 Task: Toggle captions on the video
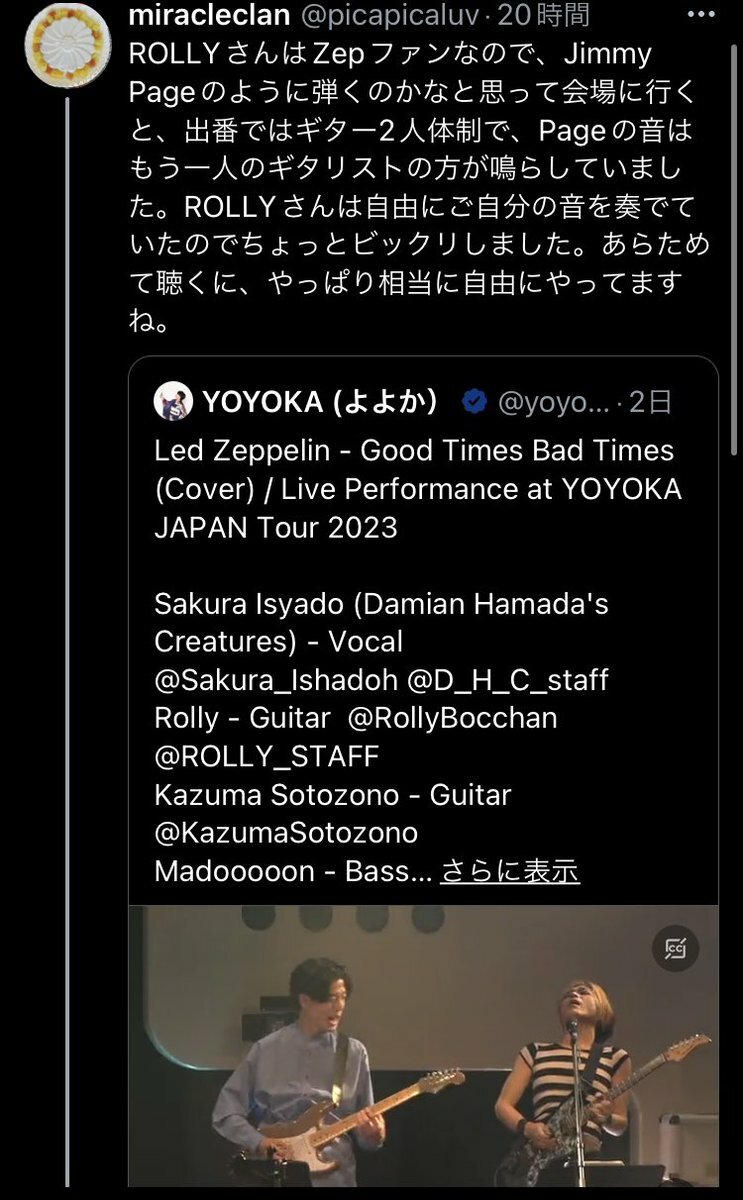675,949
